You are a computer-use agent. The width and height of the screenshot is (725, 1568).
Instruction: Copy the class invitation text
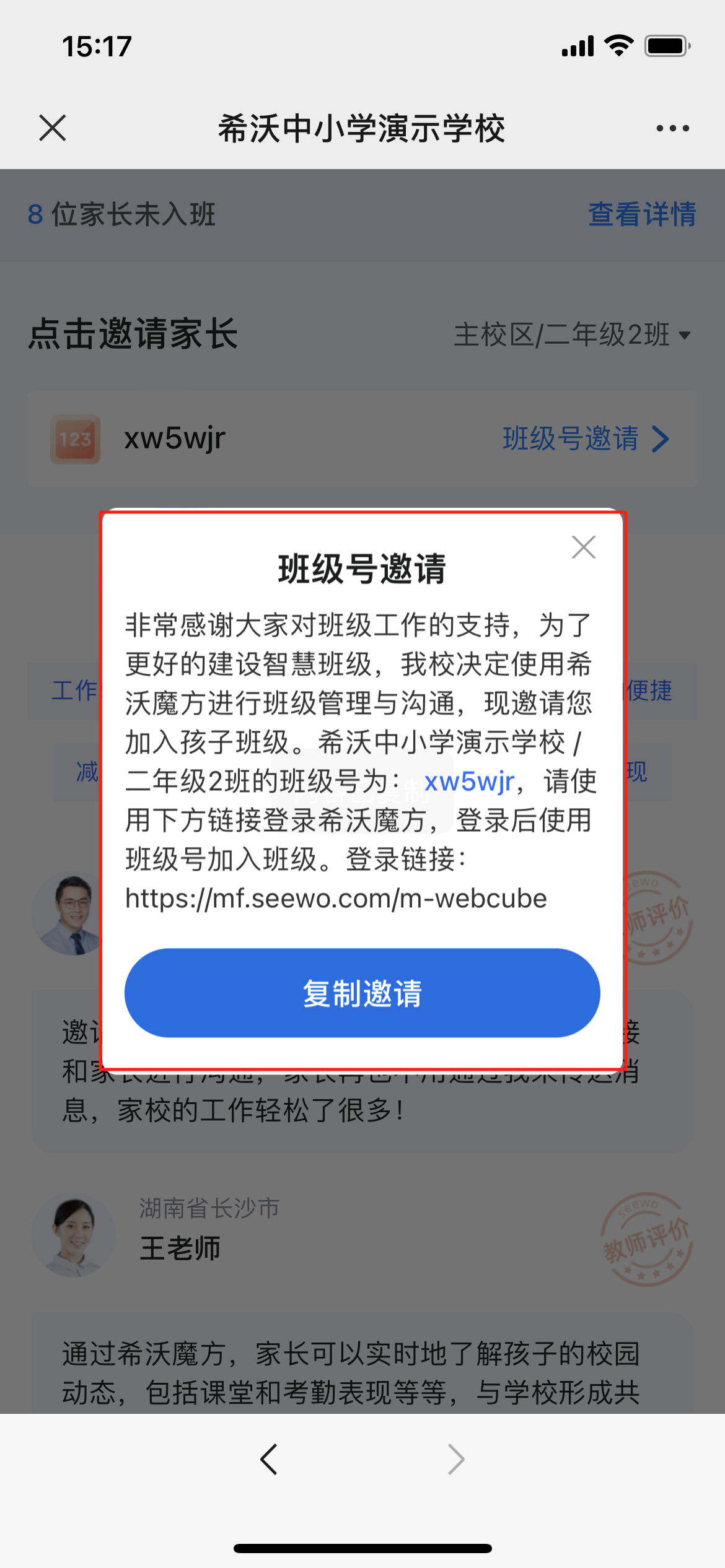click(x=362, y=993)
